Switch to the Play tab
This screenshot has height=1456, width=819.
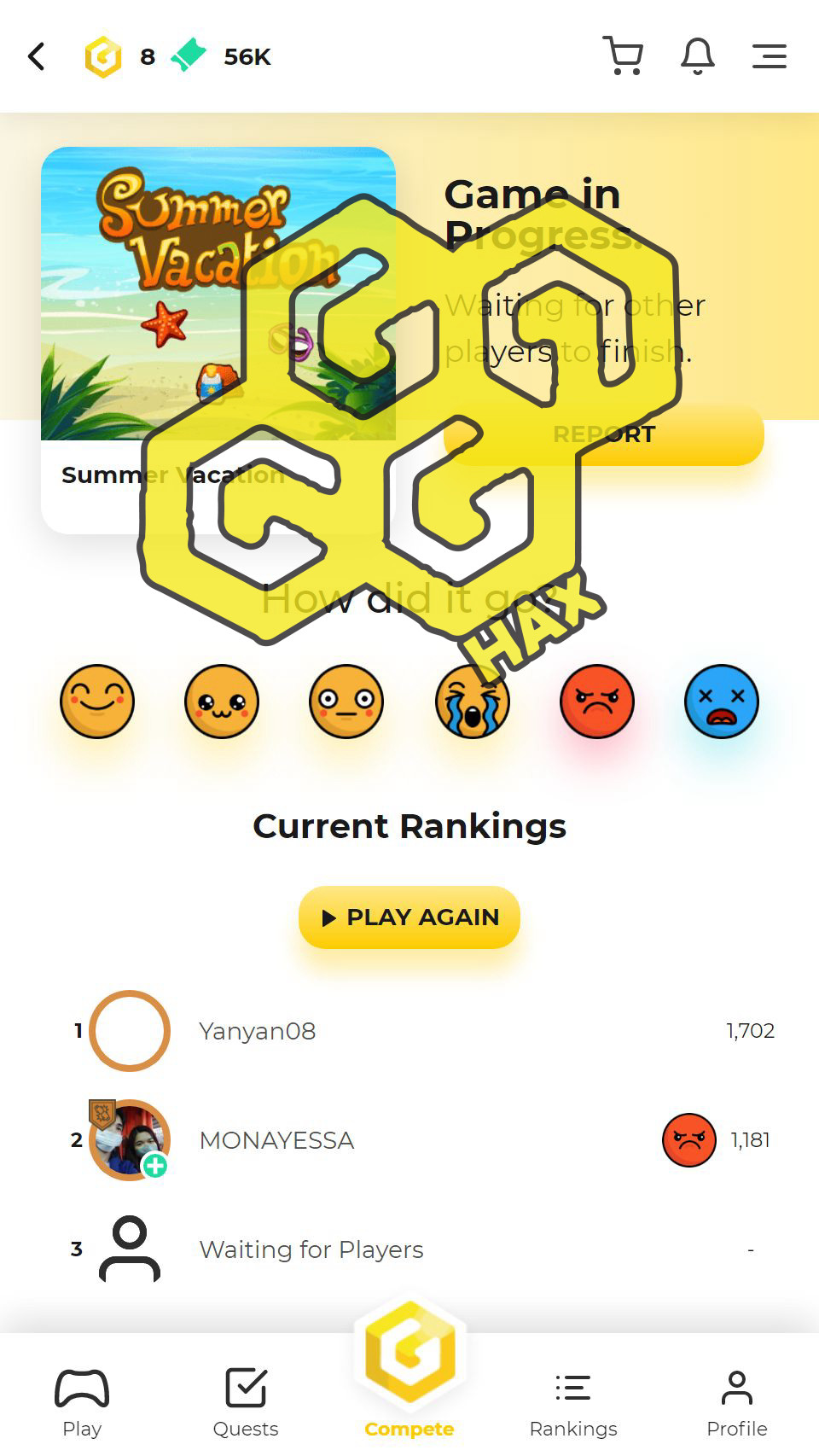click(82, 1402)
